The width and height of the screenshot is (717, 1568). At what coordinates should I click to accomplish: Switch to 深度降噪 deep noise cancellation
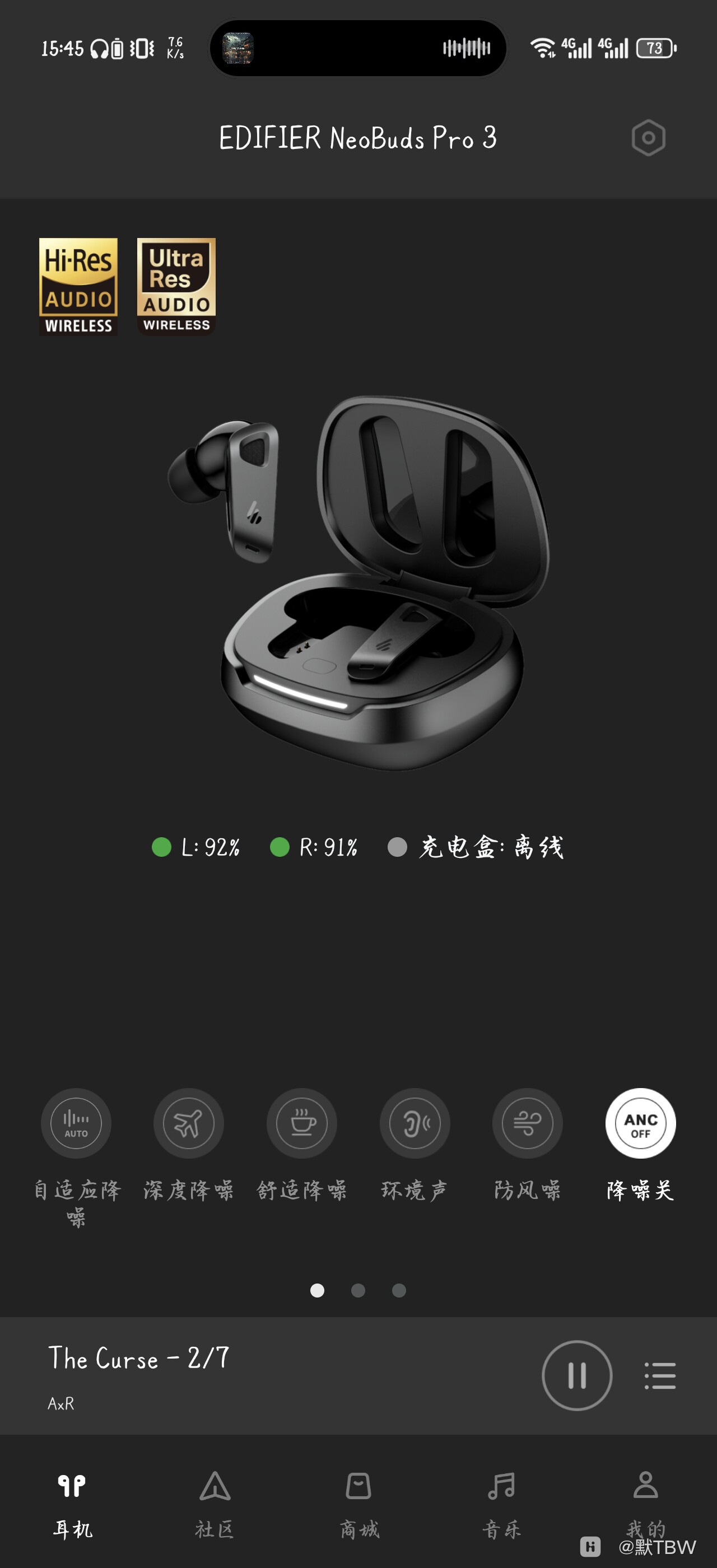189,1123
